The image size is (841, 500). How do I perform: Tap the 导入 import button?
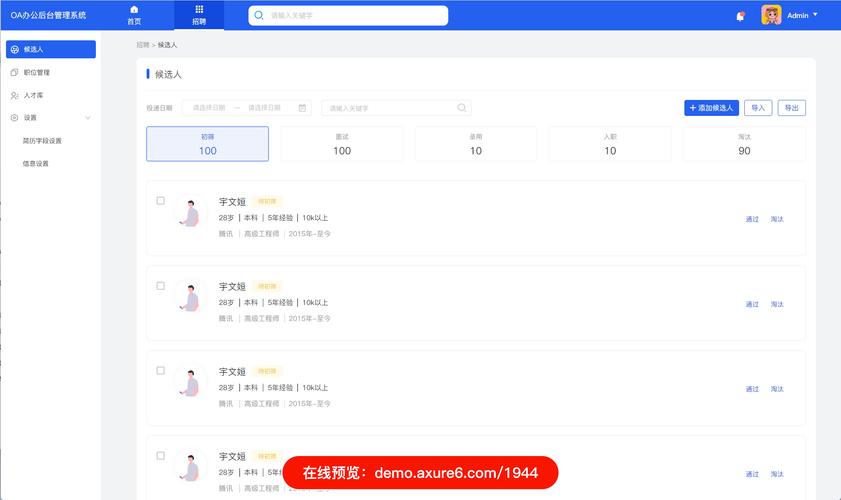point(758,108)
